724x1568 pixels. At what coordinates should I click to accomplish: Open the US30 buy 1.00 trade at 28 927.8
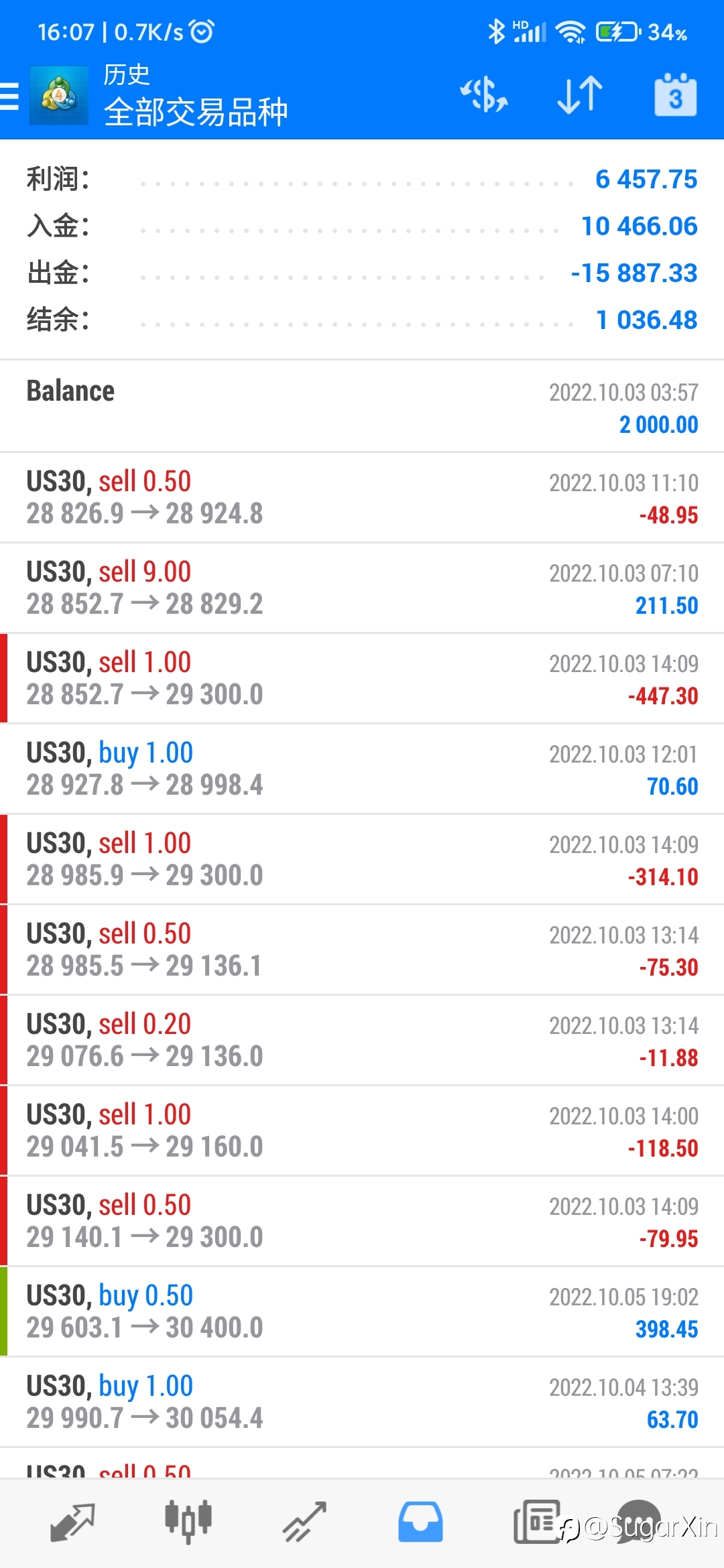(x=362, y=769)
